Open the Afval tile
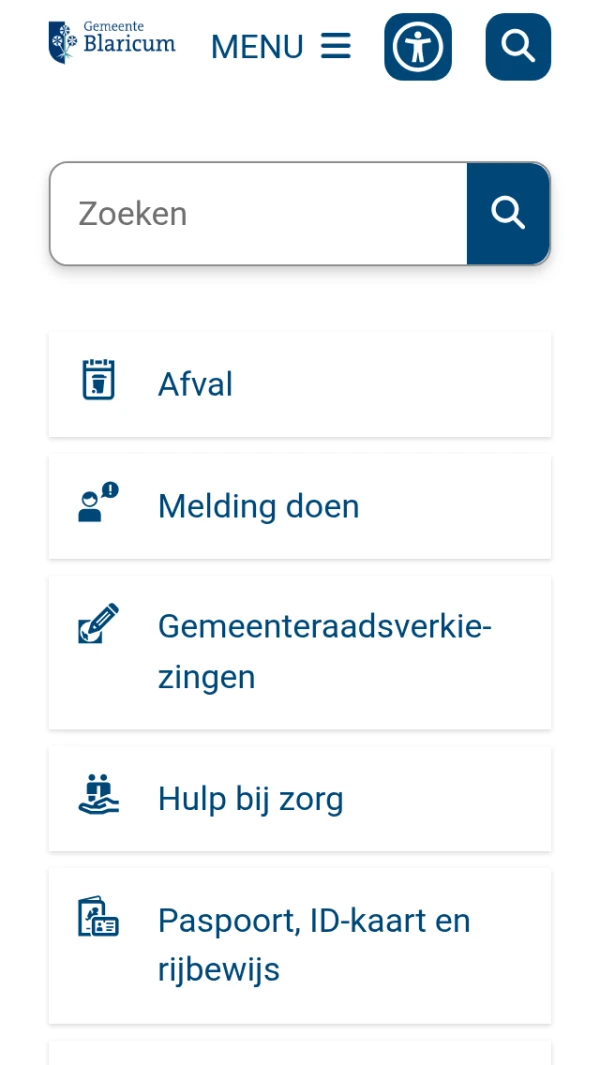 (x=300, y=384)
